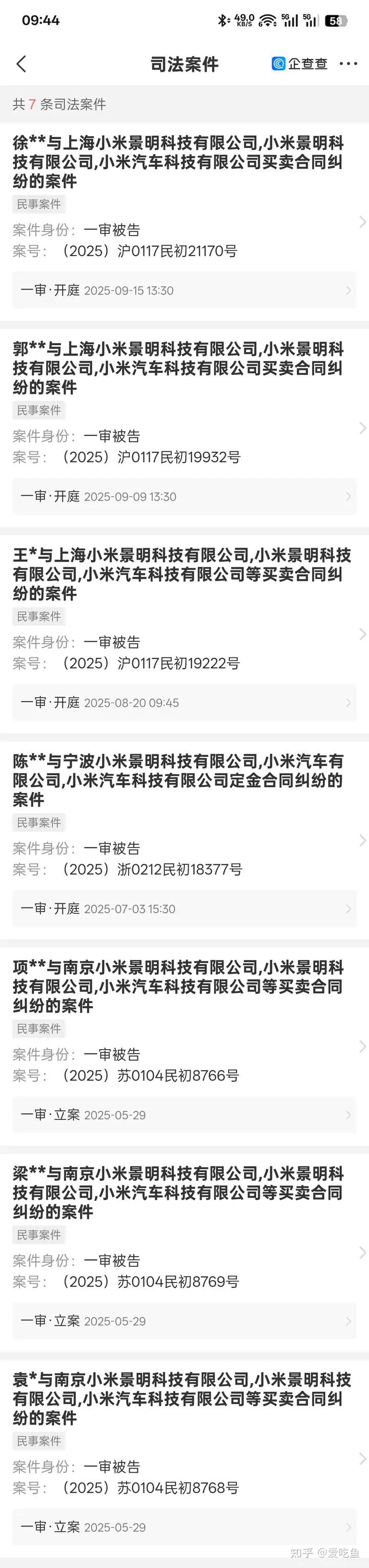369x1568 pixels.
Task: Go back from the 司法案件 page
Action: point(22,64)
